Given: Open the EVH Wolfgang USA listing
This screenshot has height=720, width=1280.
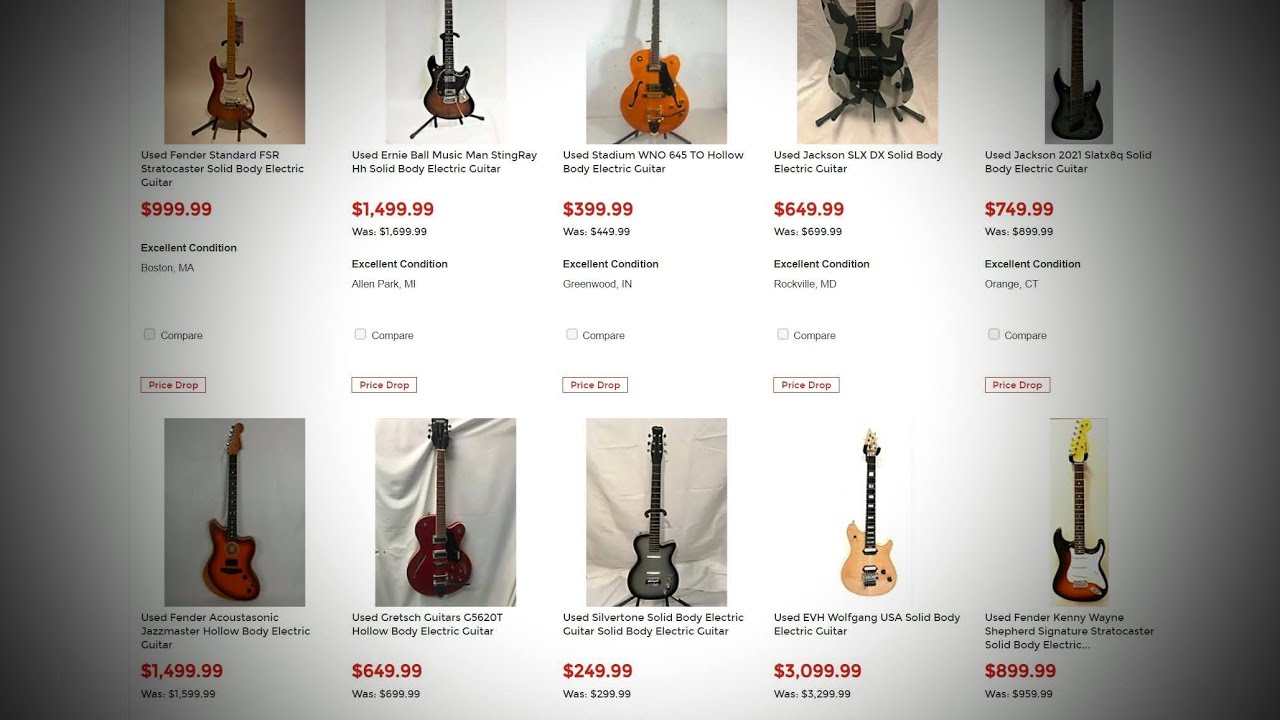Looking at the screenshot, I should (x=866, y=624).
